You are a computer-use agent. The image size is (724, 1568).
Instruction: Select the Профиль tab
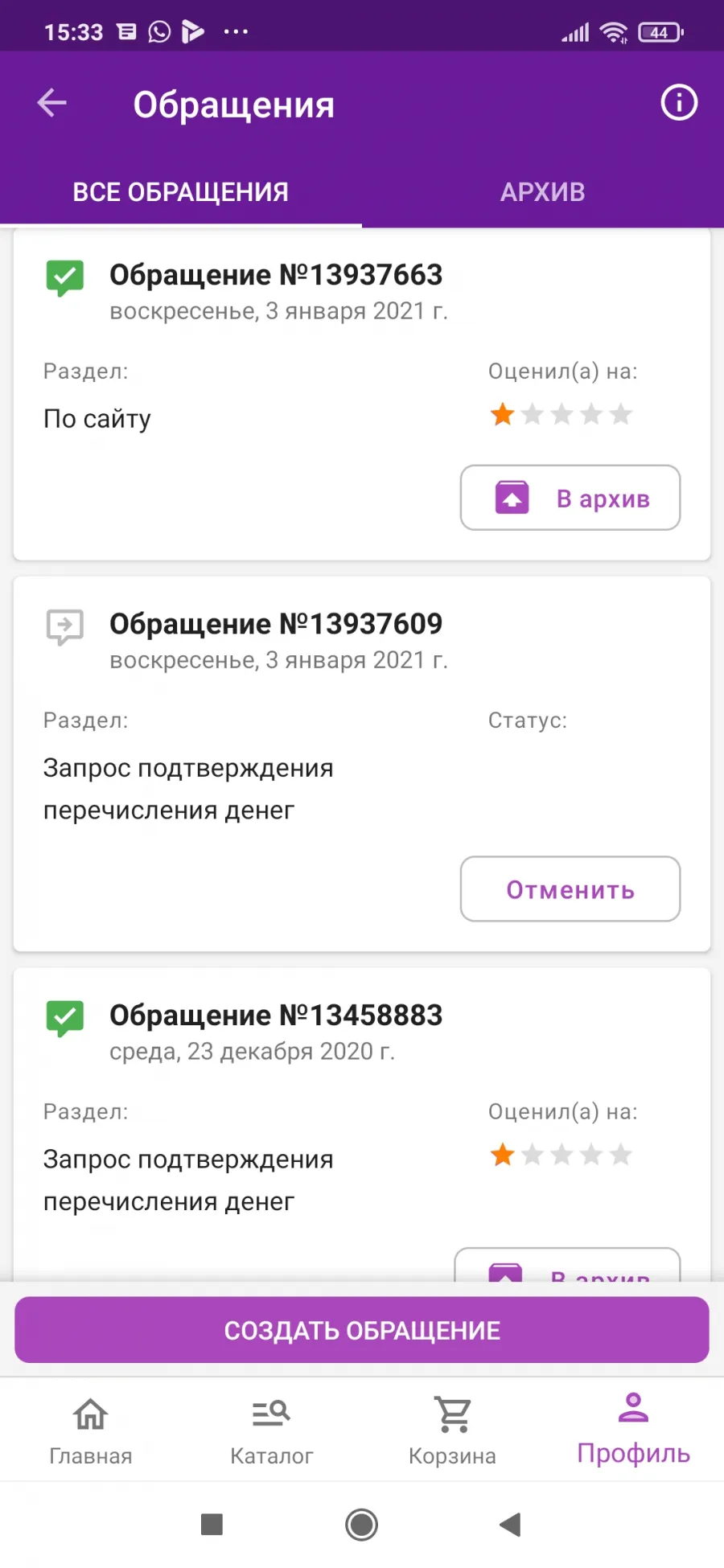tap(634, 1431)
